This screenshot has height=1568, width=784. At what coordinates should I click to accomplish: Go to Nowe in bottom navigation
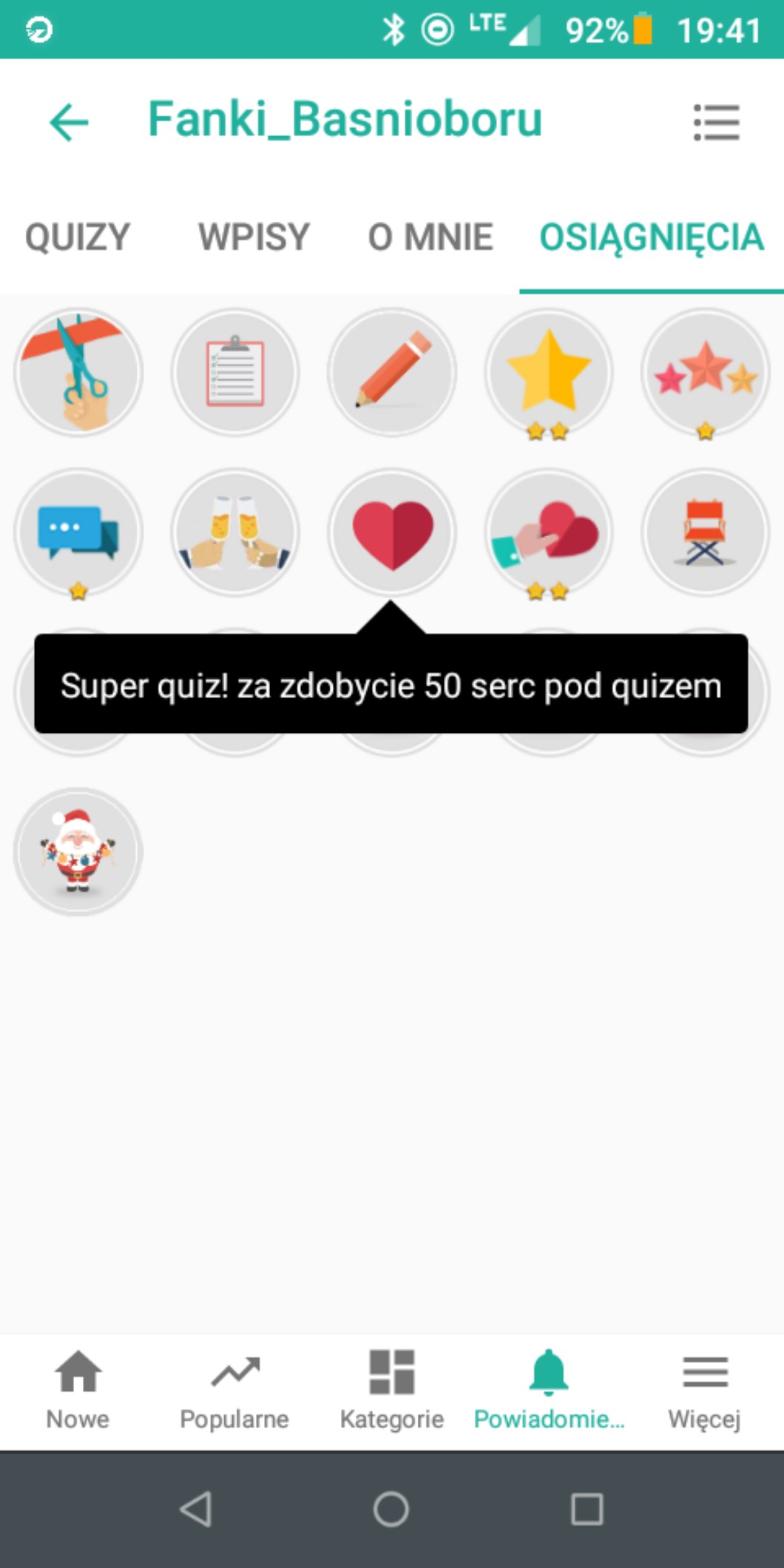pyautogui.click(x=78, y=1390)
